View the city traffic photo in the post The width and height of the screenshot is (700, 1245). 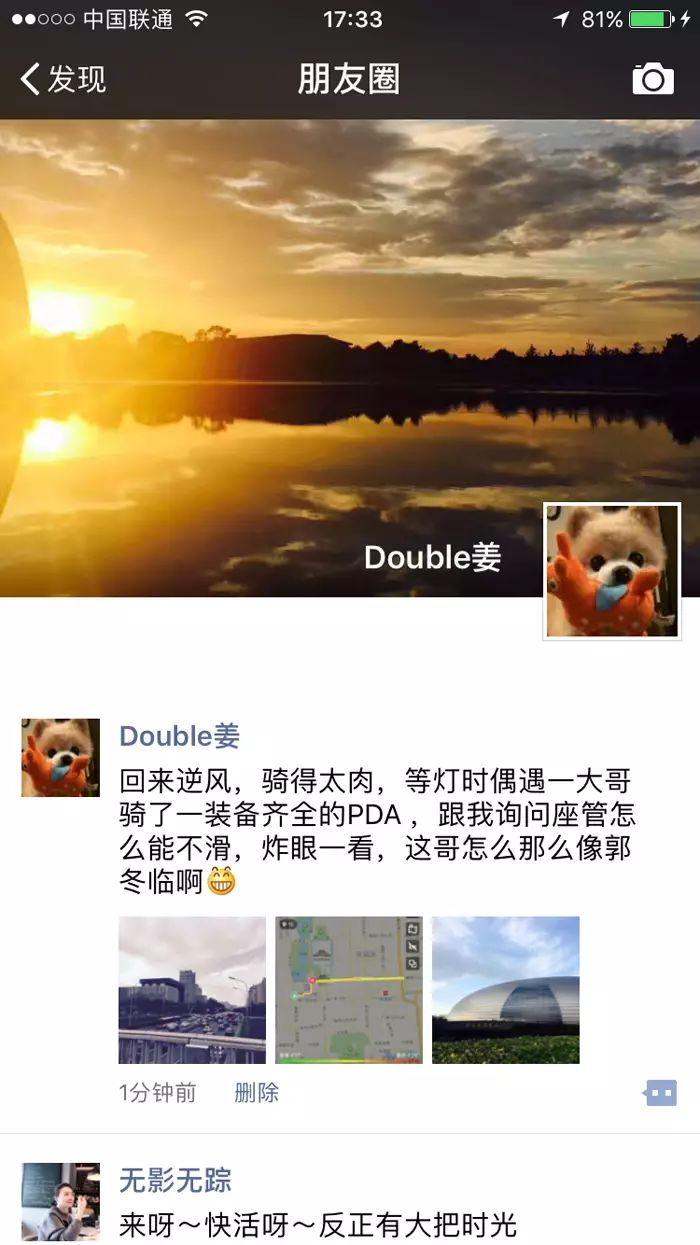(192, 990)
